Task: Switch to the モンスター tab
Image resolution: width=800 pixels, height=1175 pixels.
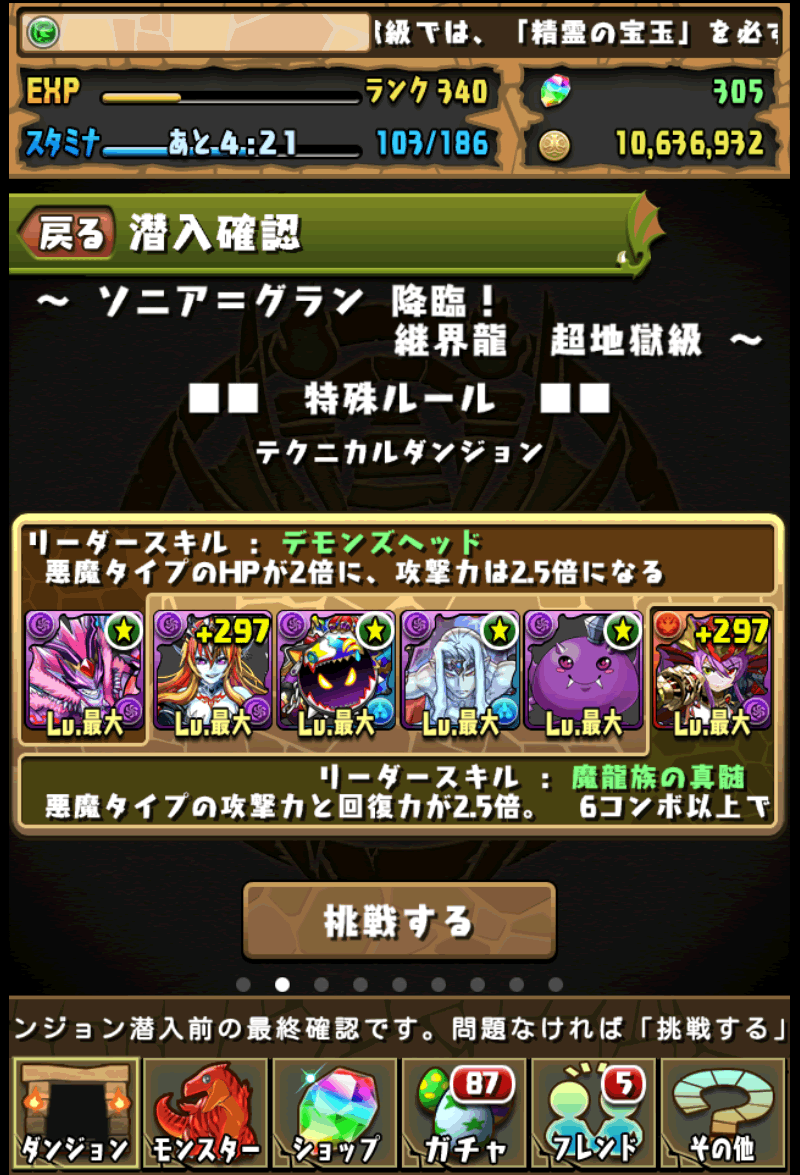Action: coord(205,1113)
